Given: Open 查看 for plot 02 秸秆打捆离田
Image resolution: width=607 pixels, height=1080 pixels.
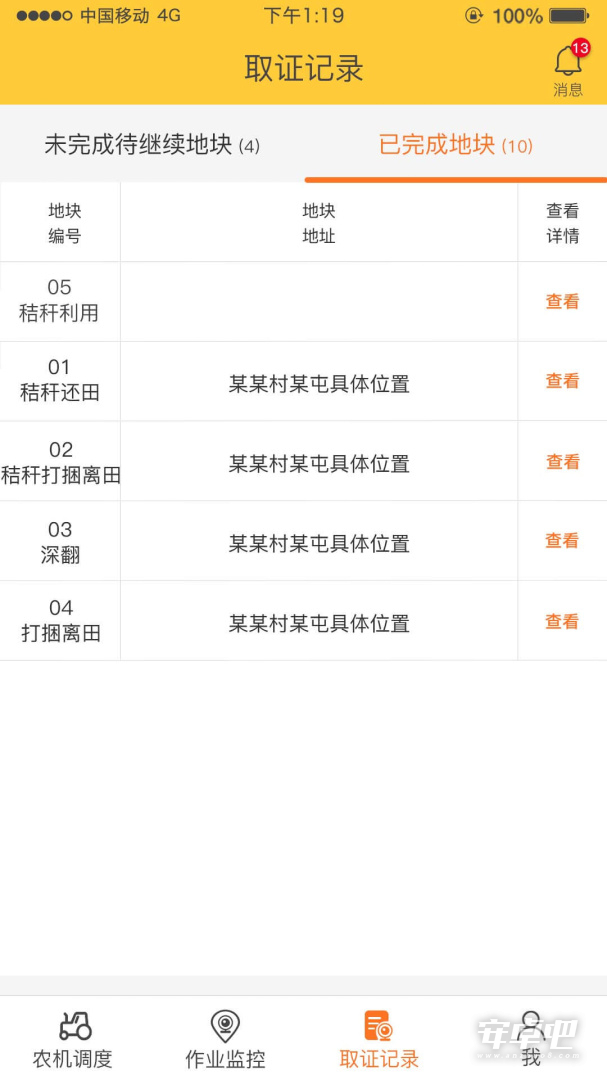Looking at the screenshot, I should [x=562, y=461].
